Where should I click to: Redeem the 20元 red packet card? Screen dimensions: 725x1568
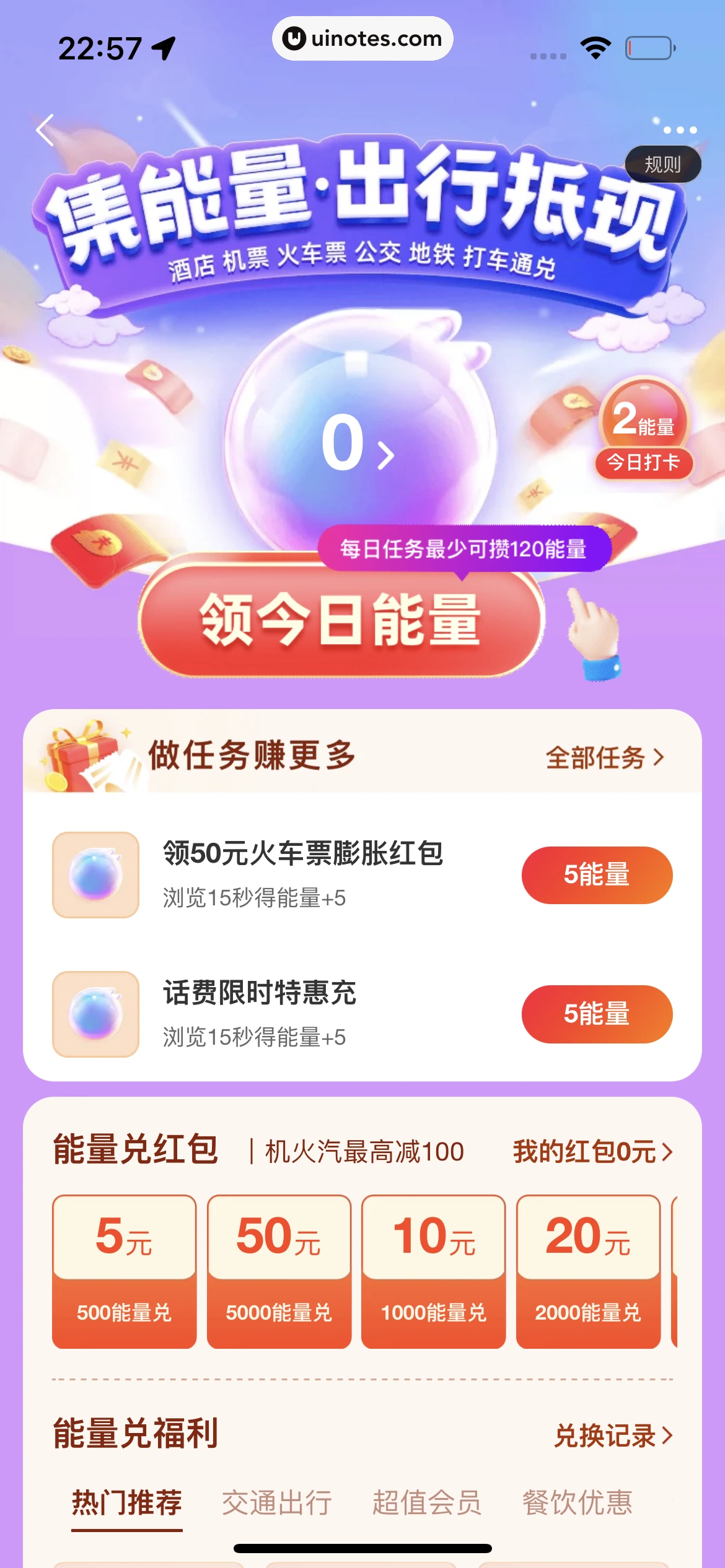[588, 1271]
